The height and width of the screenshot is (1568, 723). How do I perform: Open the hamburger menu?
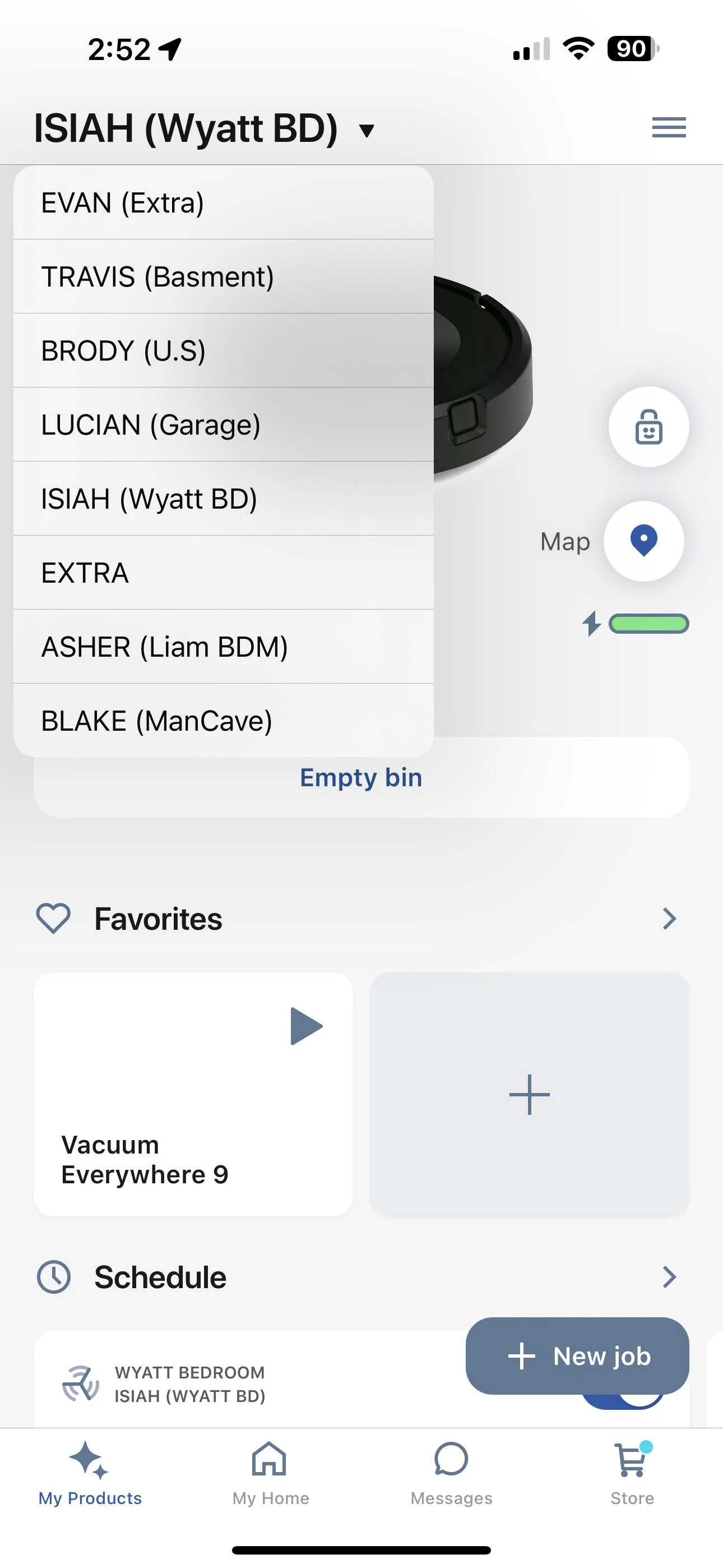[668, 128]
